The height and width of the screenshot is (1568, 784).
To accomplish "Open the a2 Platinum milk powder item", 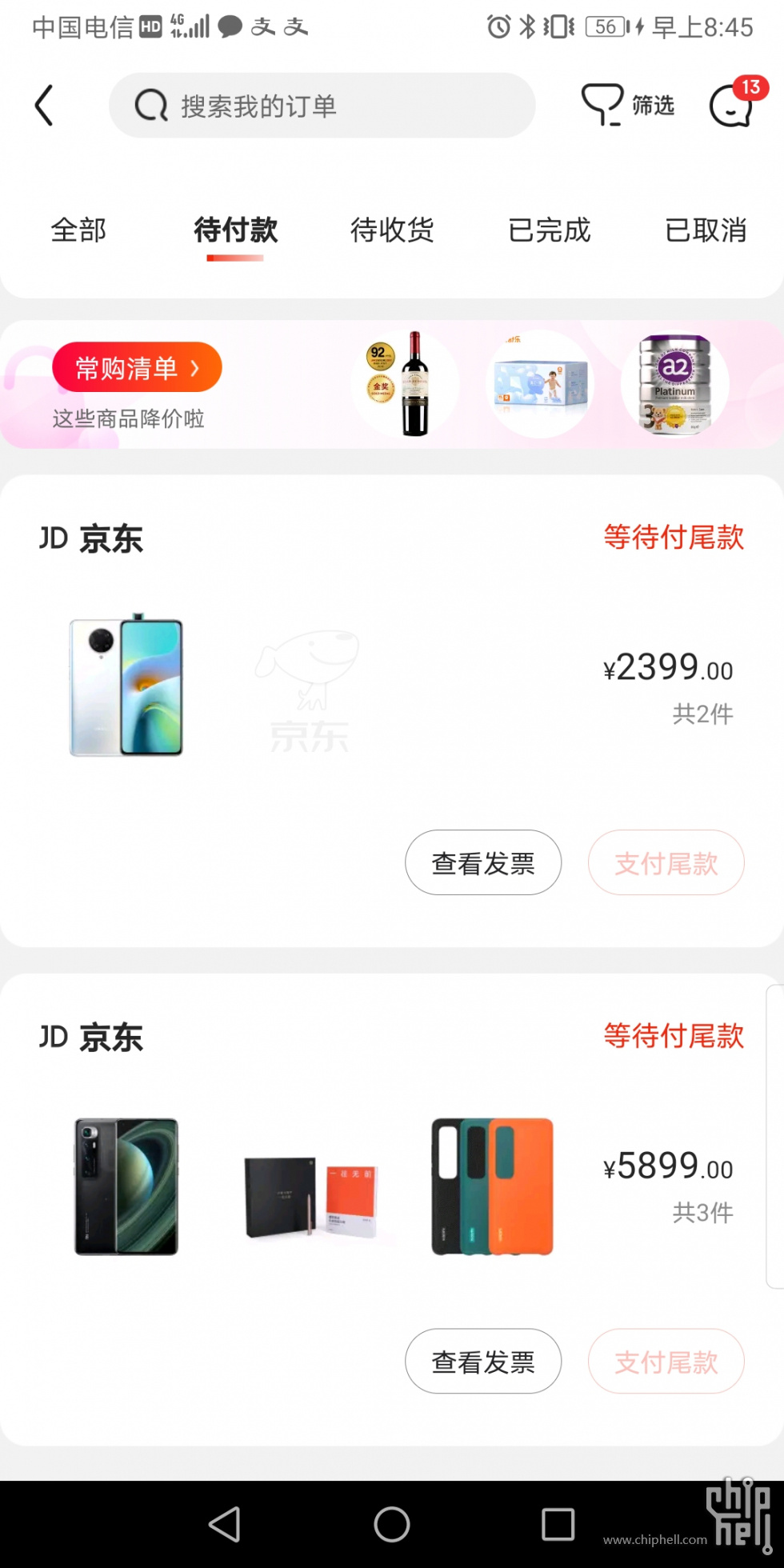I will [675, 384].
